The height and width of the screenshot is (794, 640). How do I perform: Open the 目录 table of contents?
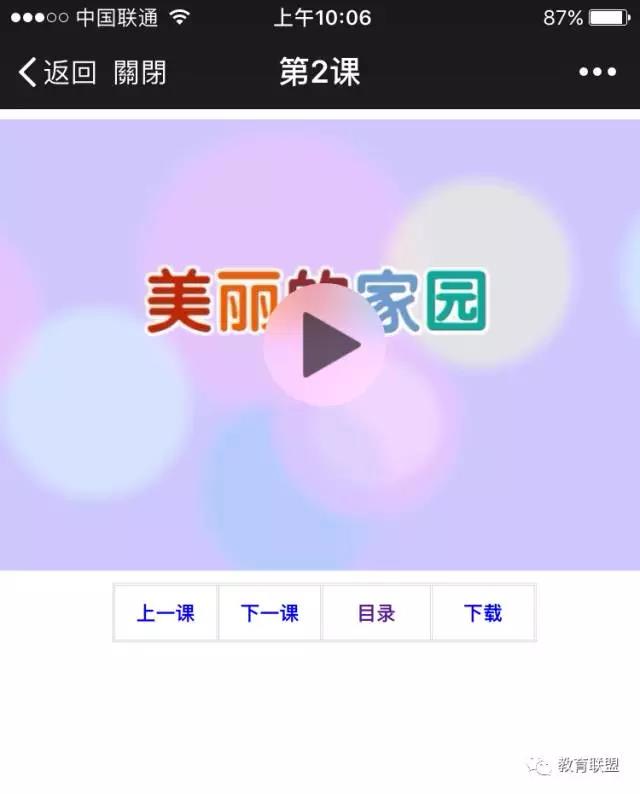click(376, 613)
